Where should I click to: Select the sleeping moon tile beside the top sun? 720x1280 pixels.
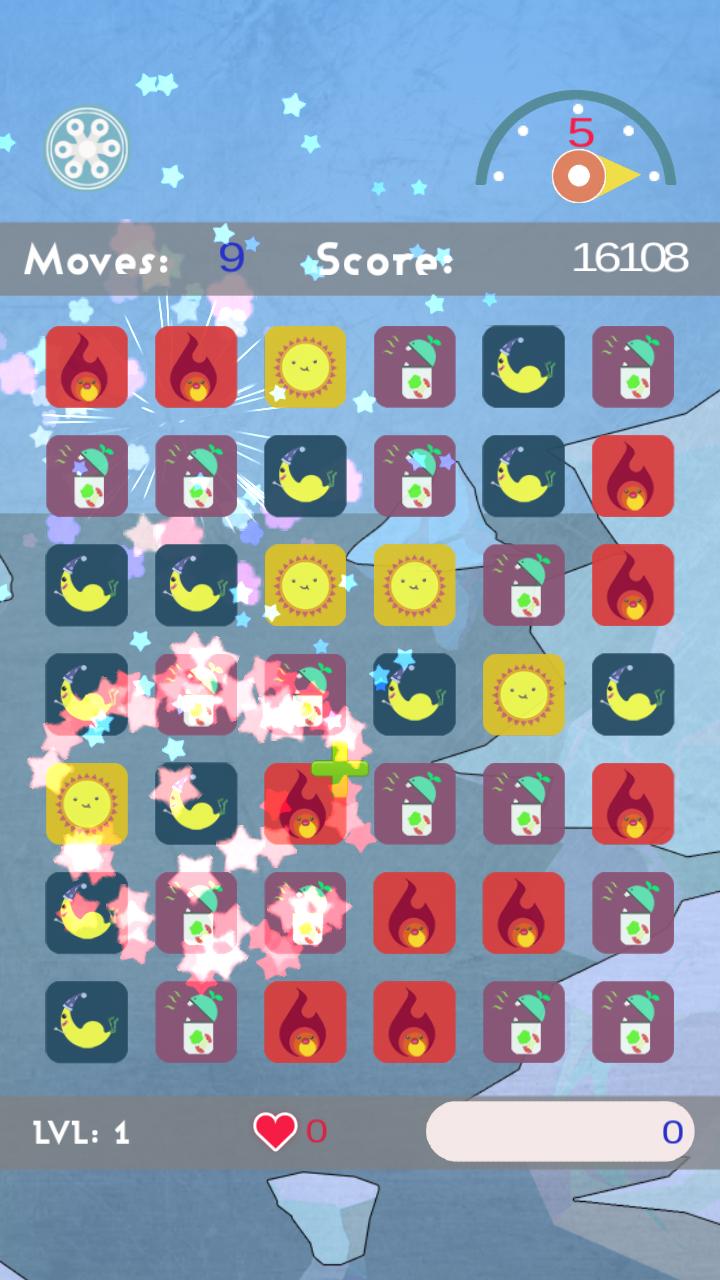tap(523, 366)
